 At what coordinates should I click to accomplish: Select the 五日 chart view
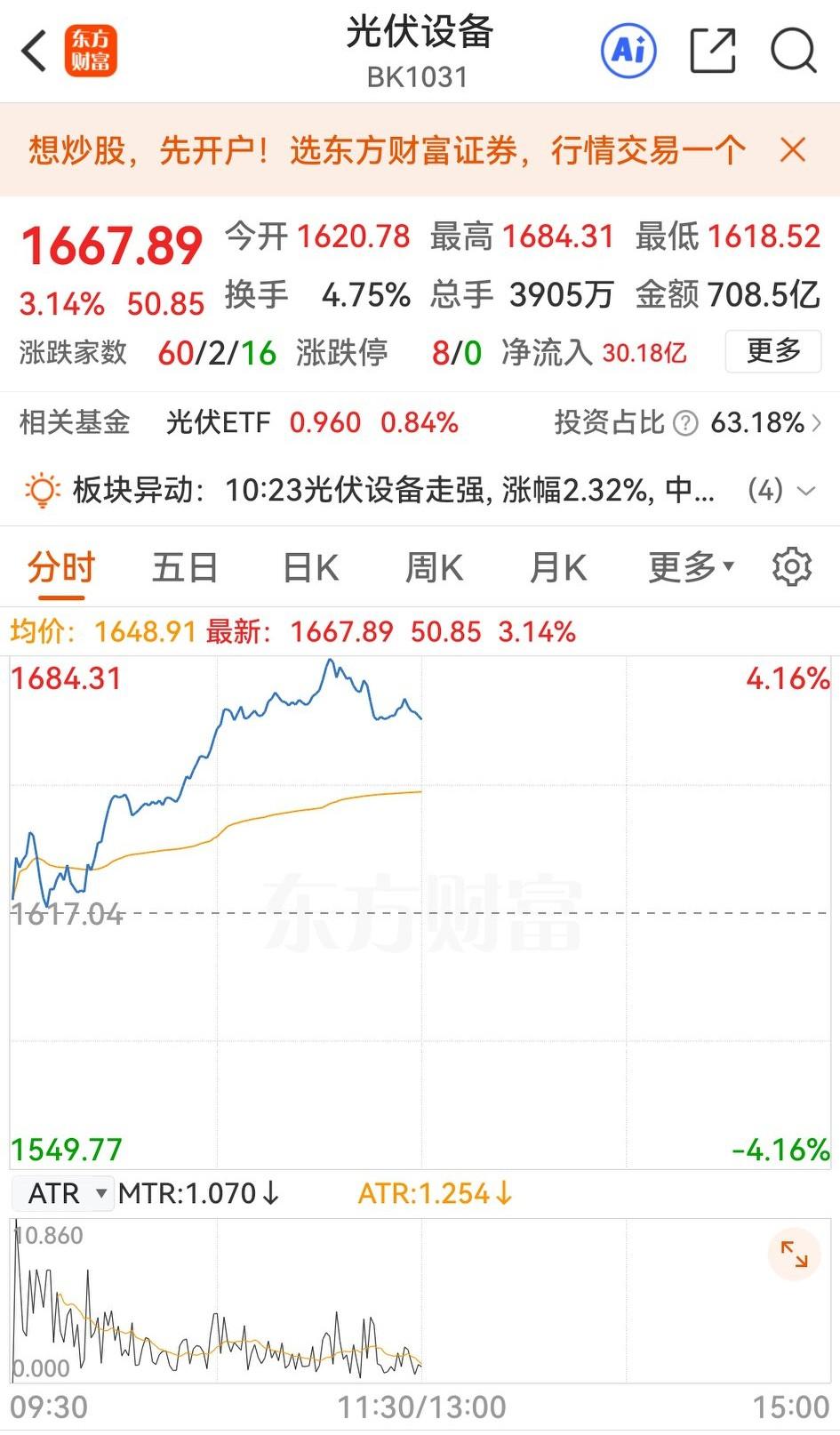[x=184, y=566]
